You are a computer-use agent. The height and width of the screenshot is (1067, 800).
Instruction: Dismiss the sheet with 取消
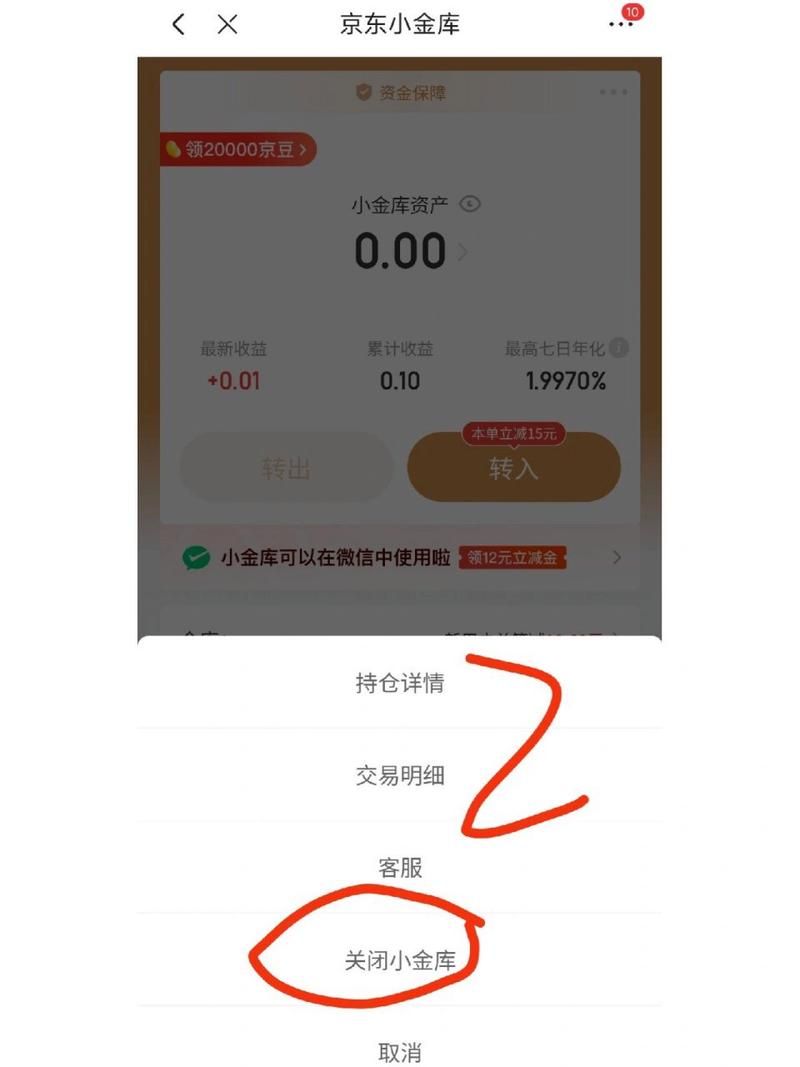[x=400, y=1052]
